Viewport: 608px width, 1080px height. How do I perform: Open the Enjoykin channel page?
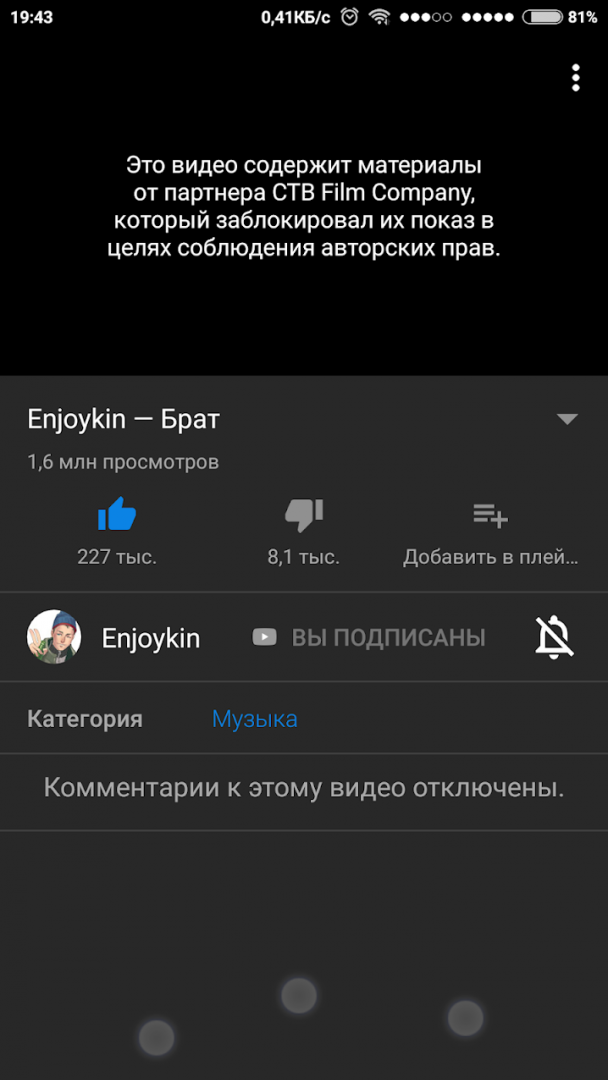point(150,638)
